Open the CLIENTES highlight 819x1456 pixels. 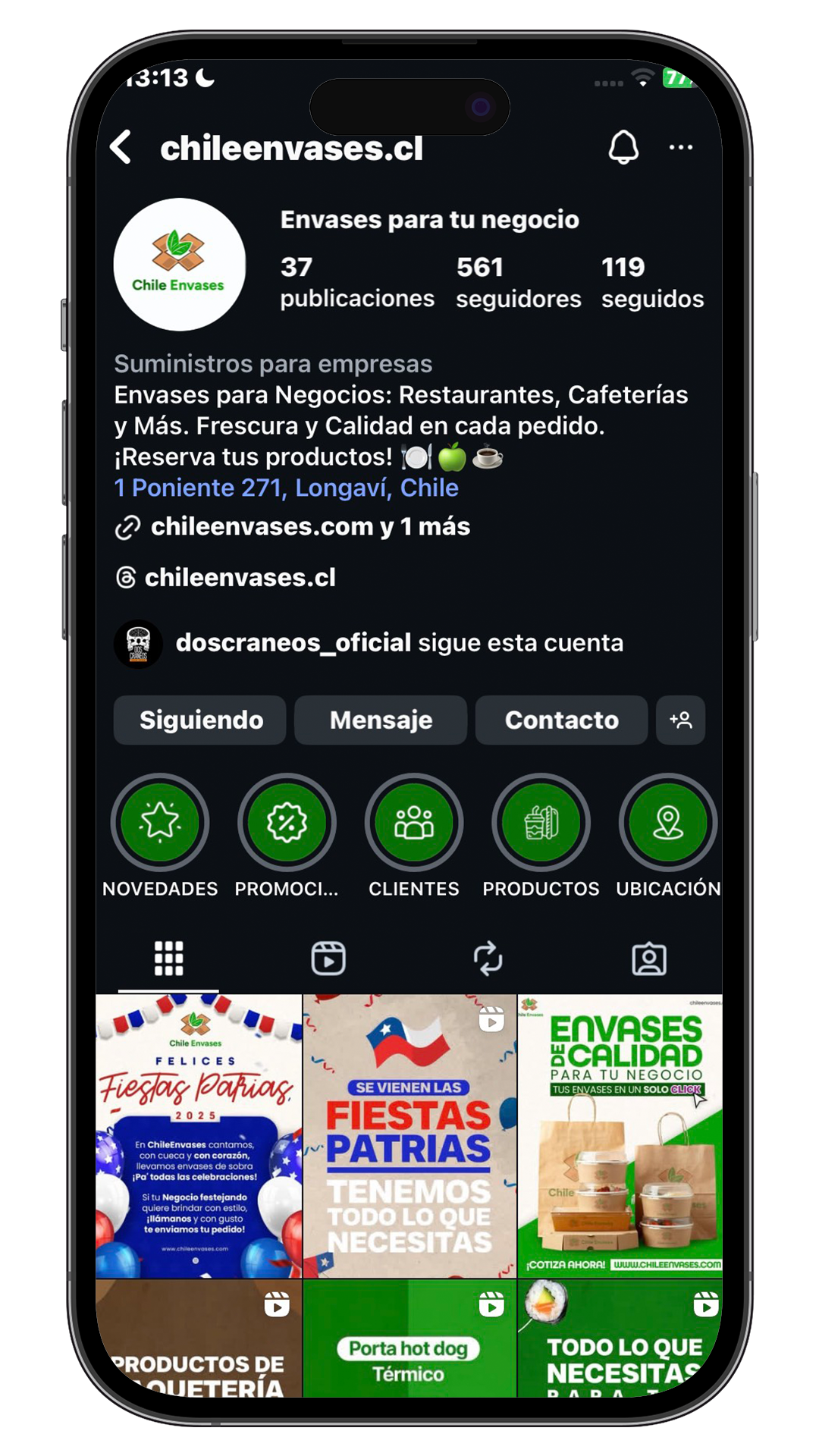[414, 822]
